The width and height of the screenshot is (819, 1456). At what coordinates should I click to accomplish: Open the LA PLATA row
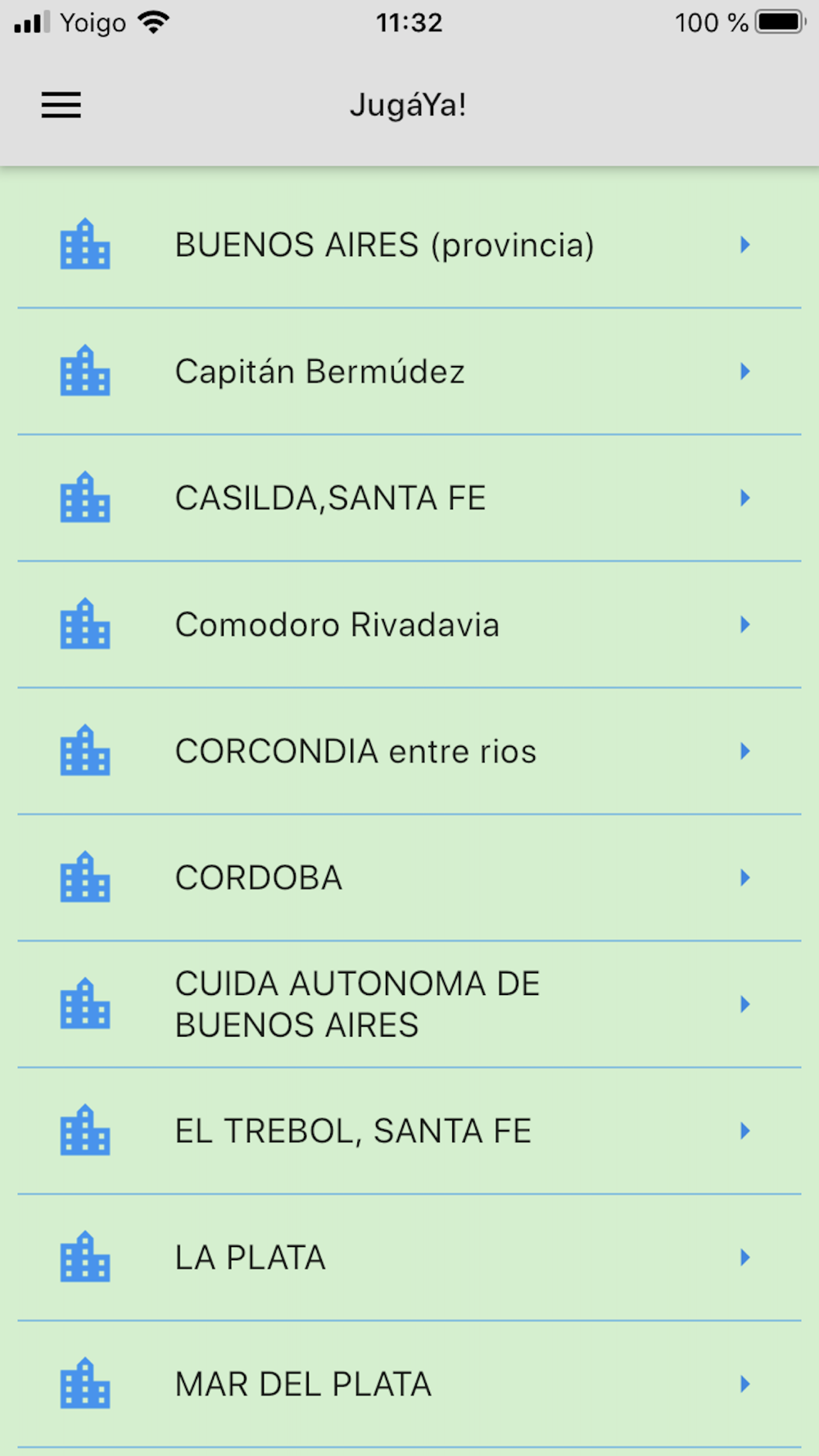click(409, 1257)
